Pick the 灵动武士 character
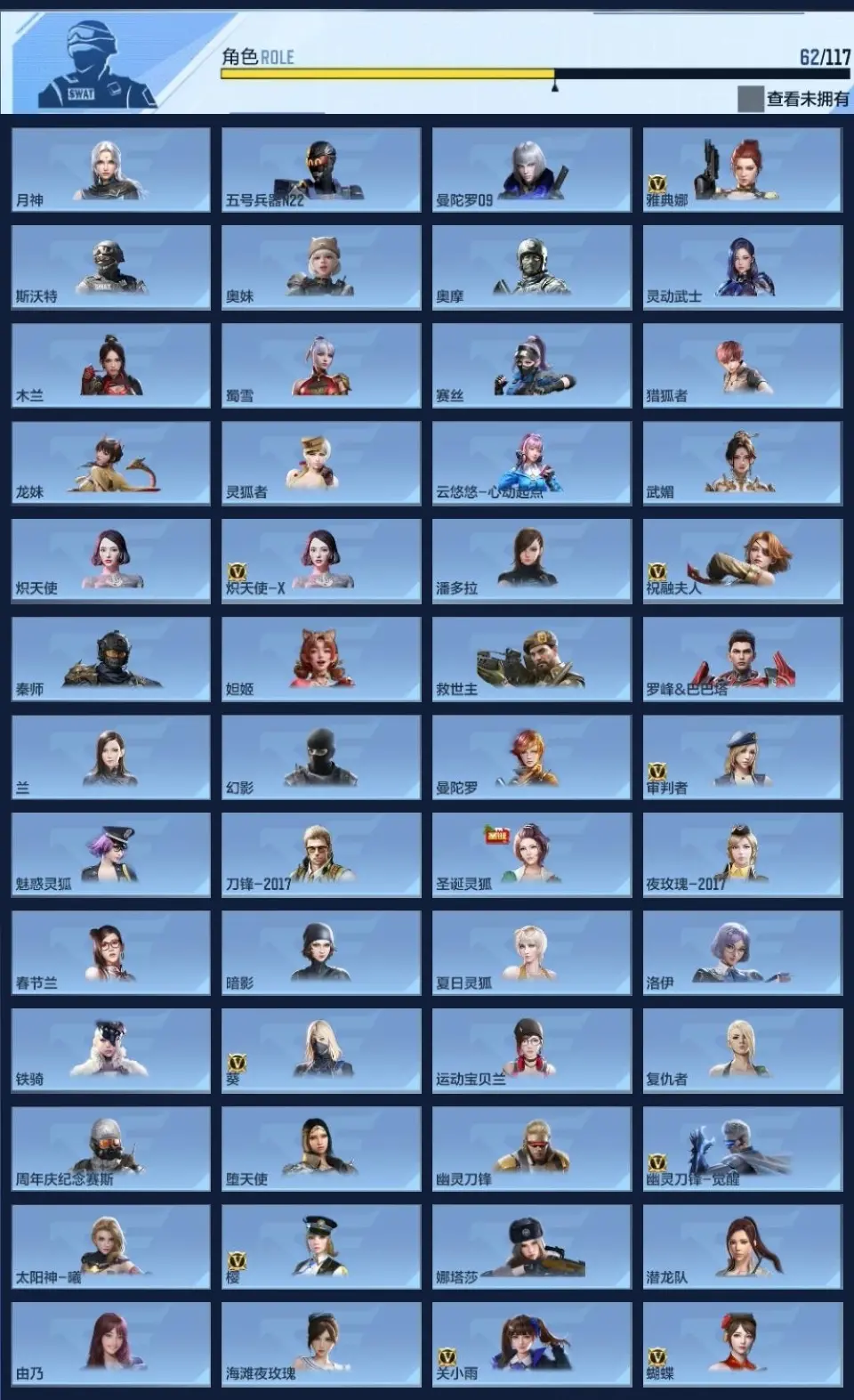 tap(742, 267)
